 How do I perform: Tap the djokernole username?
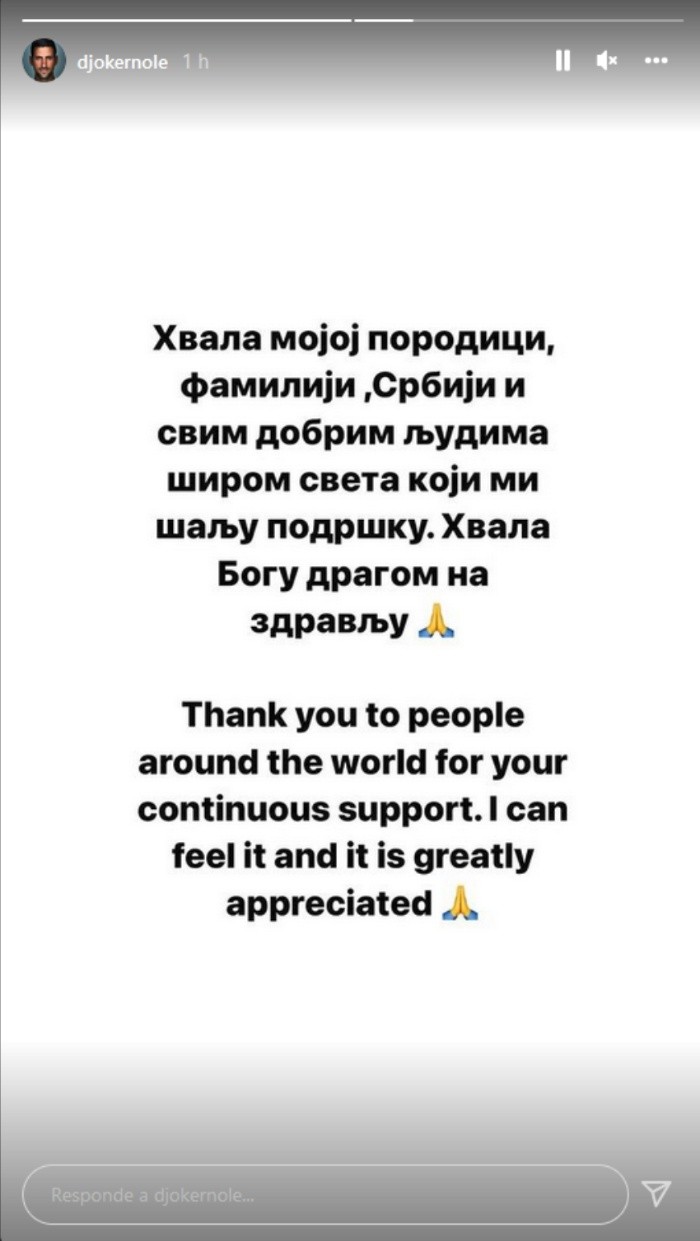tap(122, 62)
